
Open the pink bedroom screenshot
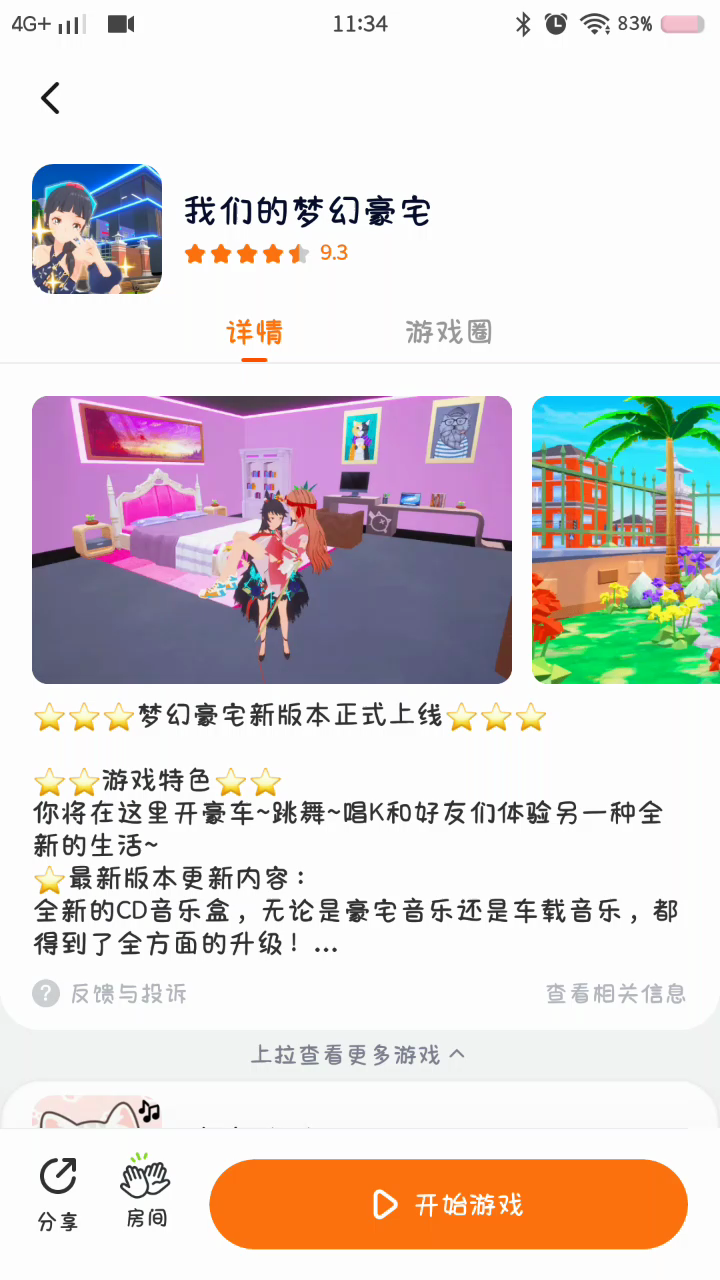coord(272,540)
